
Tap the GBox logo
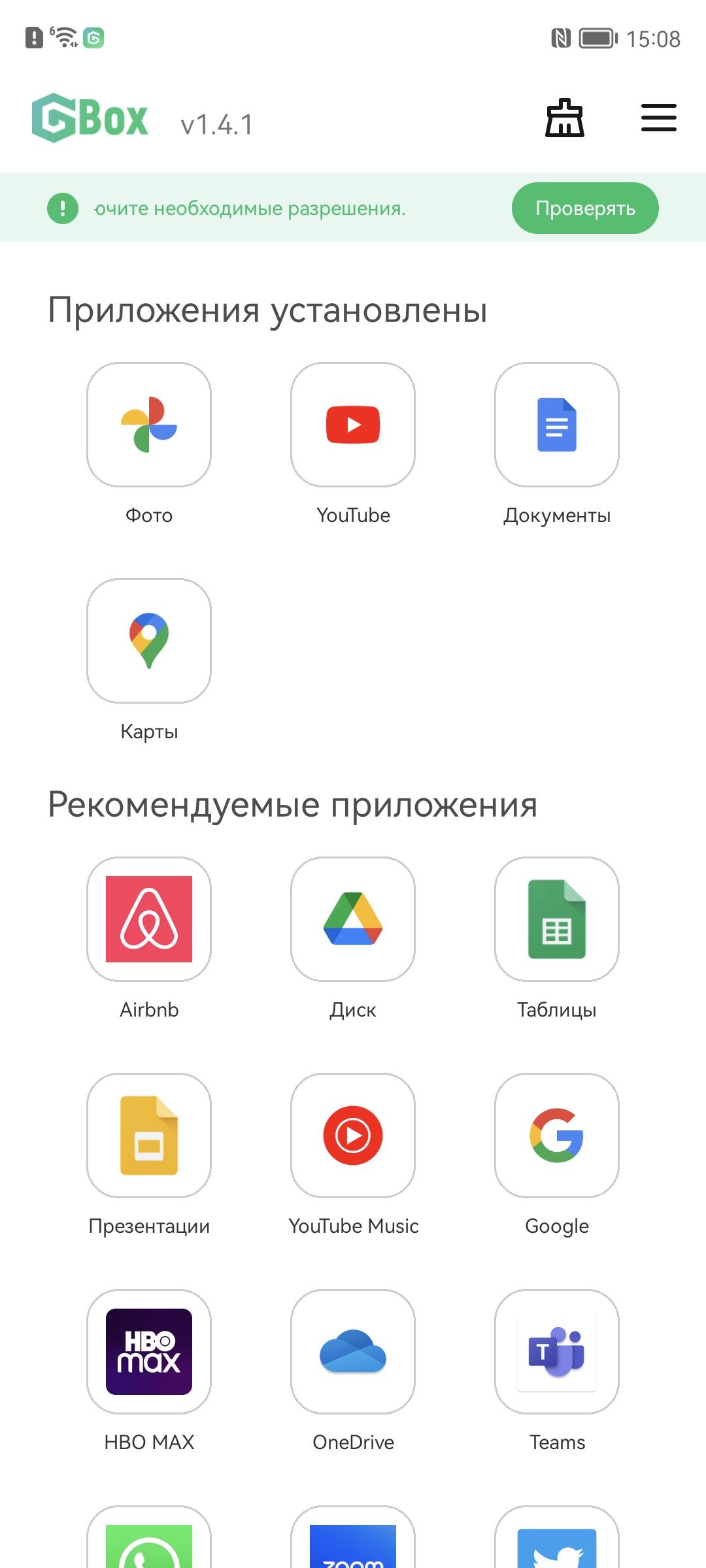[90, 118]
